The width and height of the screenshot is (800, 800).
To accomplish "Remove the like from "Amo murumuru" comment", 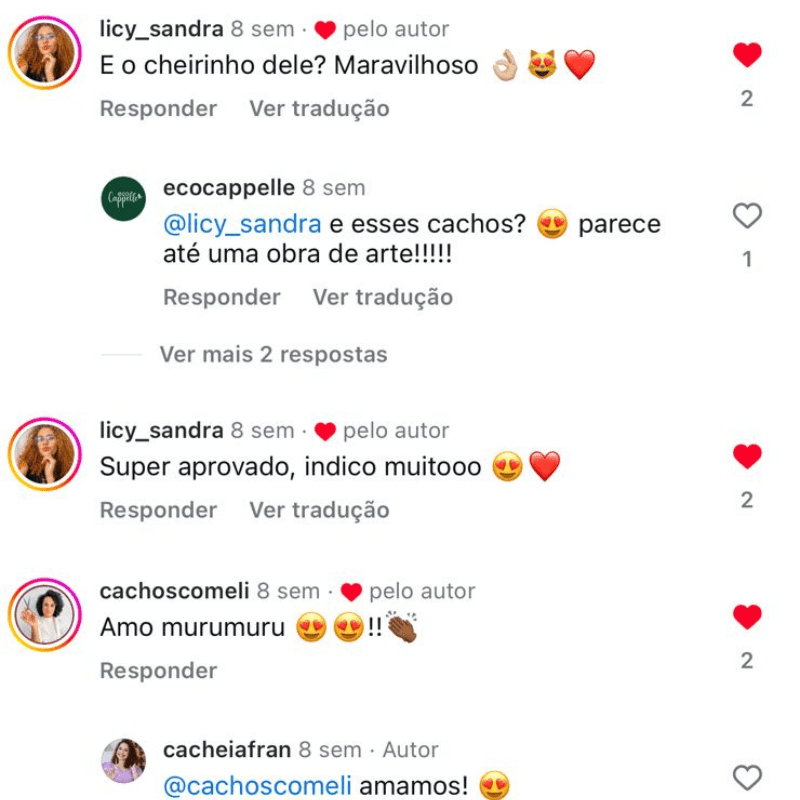I will (747, 617).
